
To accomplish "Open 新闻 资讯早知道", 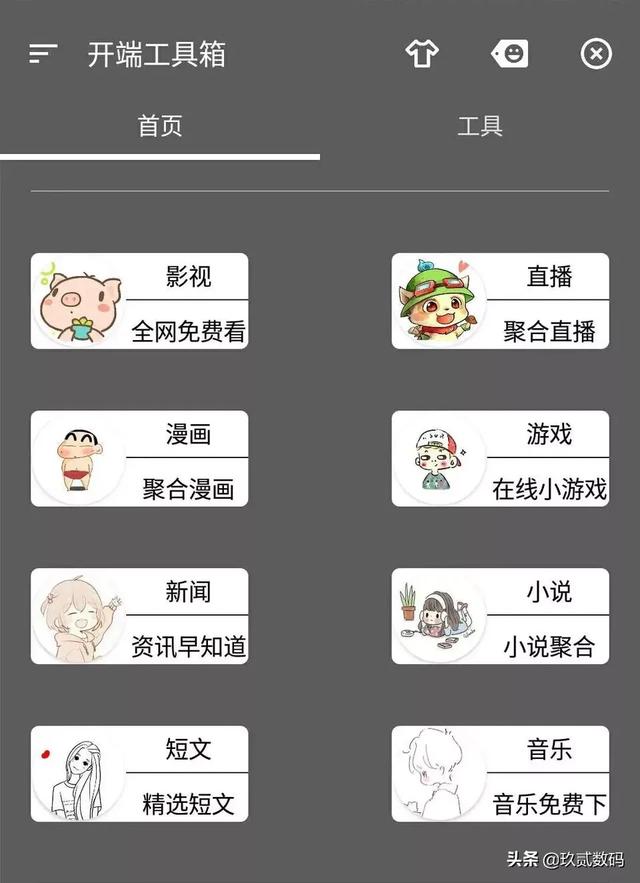I will pos(140,617).
